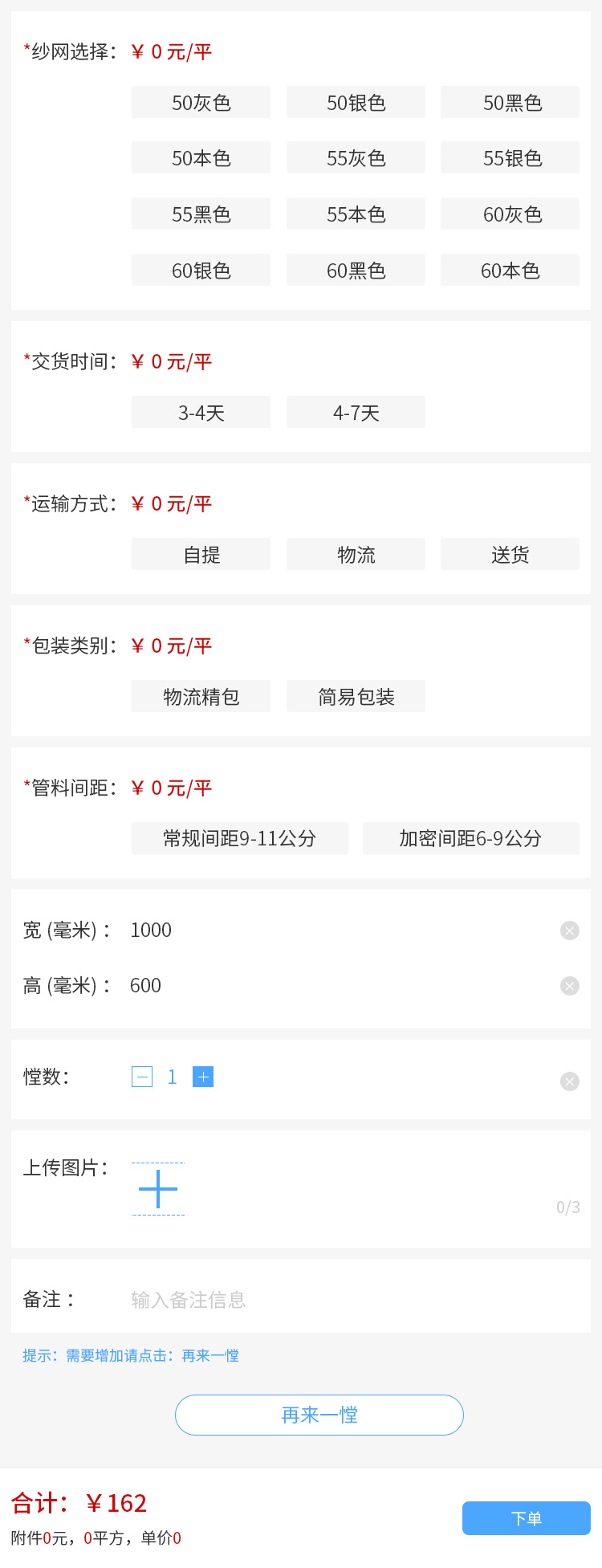Increase 樘数 quantity with plus

[203, 1077]
